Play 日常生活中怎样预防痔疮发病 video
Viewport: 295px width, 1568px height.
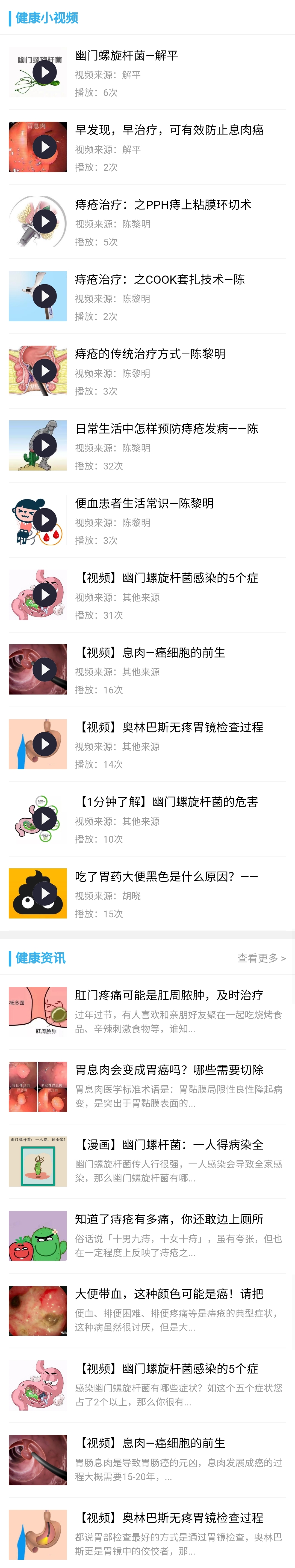coord(45,445)
